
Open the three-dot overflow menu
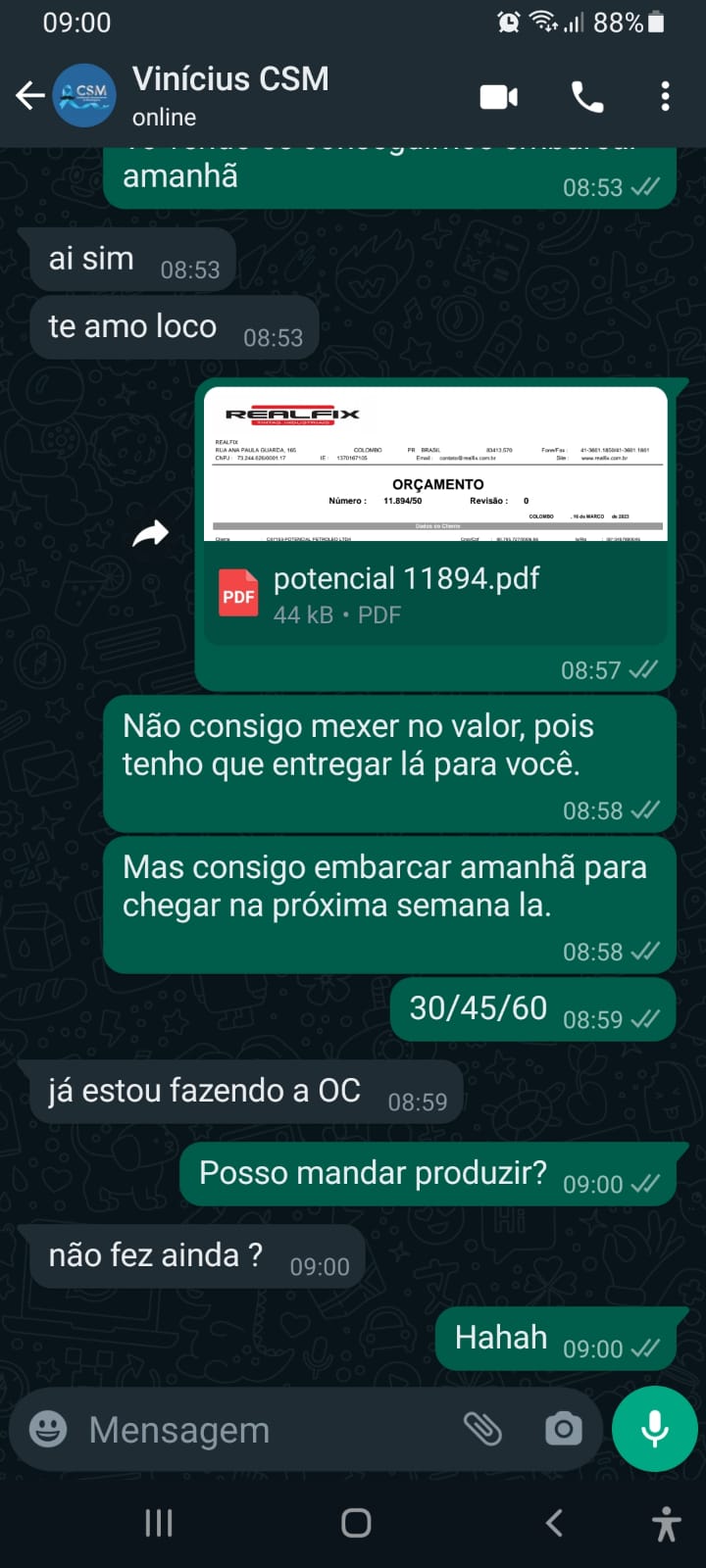point(665,96)
